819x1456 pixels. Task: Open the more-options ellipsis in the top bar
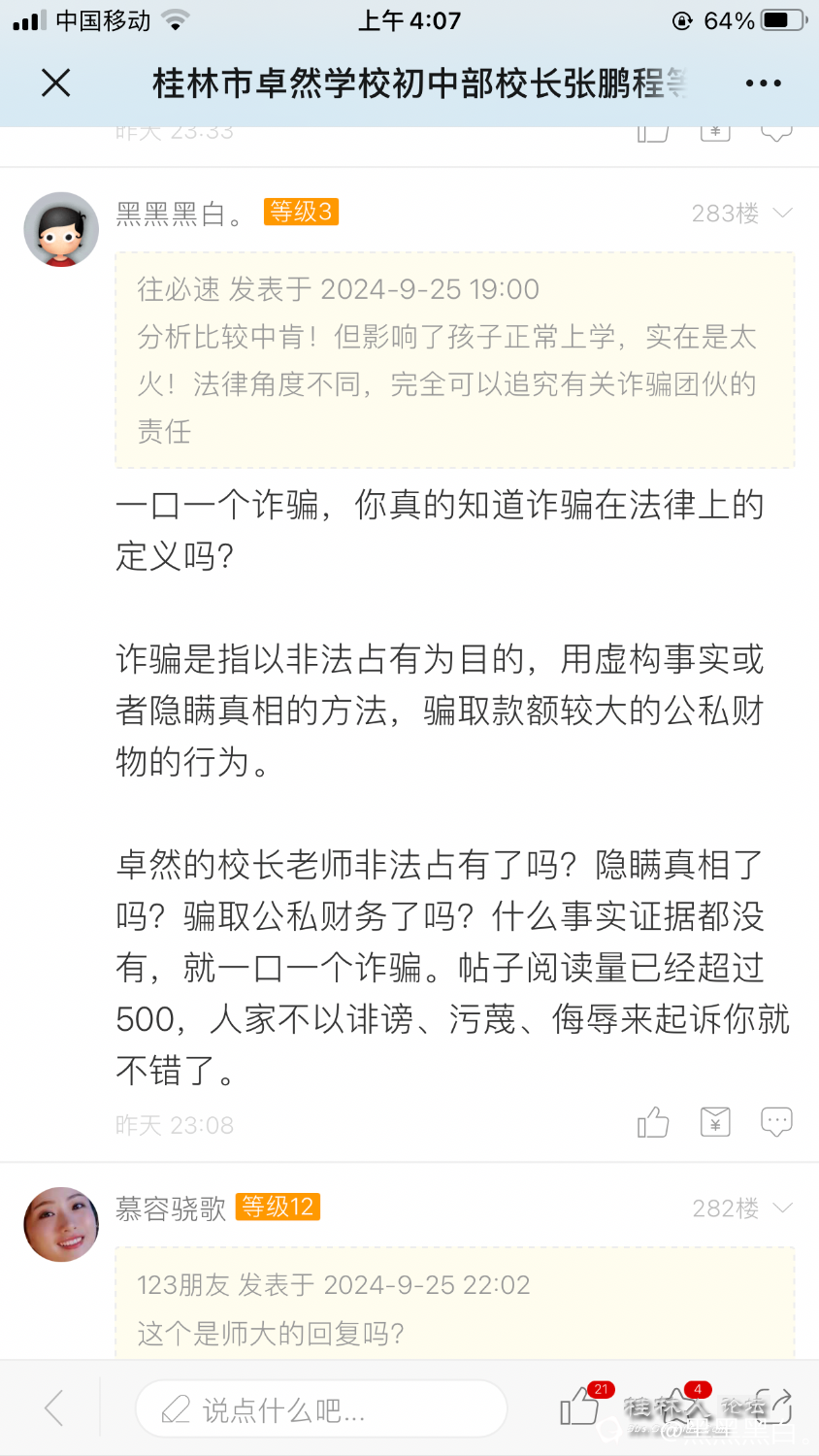pos(766,83)
